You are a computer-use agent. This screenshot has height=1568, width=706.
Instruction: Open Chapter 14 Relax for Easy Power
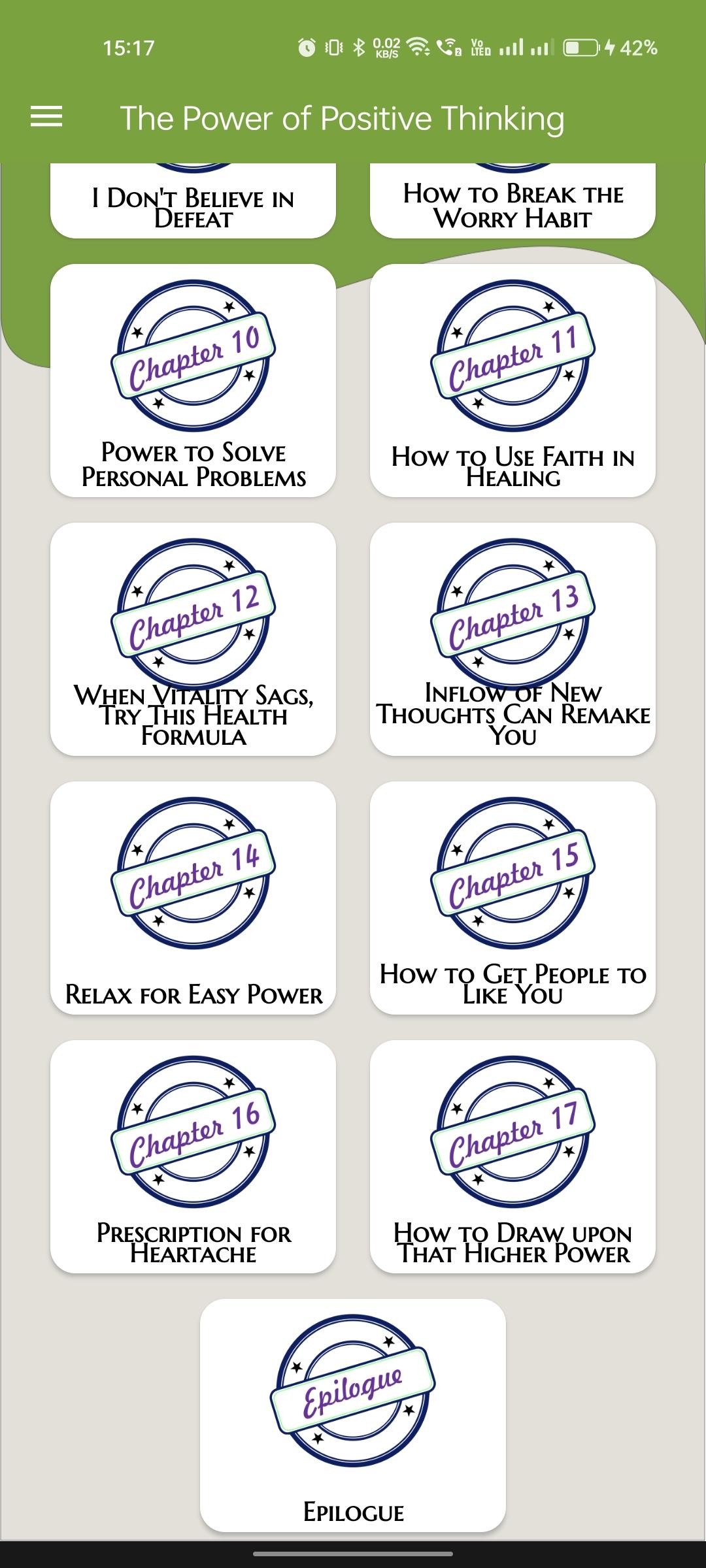tap(193, 898)
